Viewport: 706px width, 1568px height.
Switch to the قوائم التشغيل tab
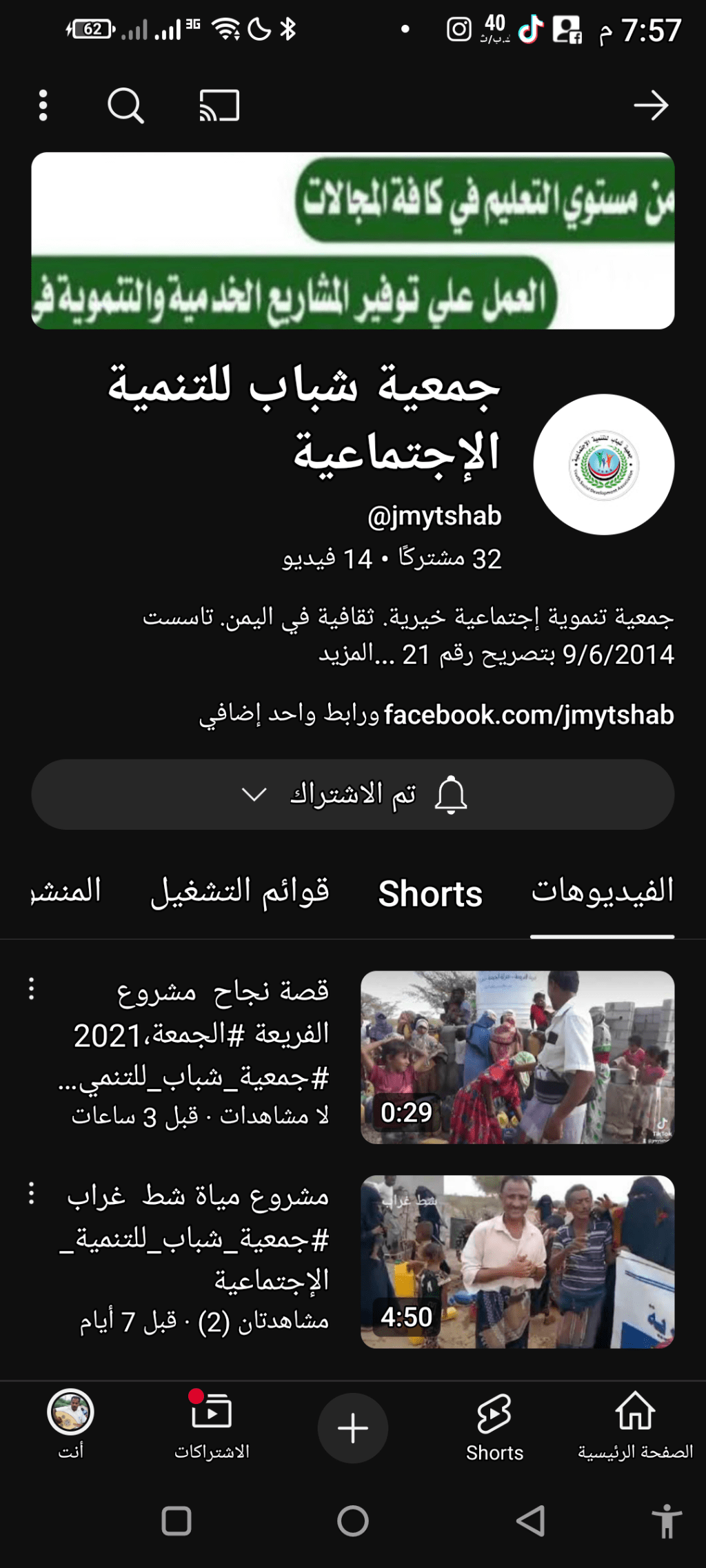[240, 890]
